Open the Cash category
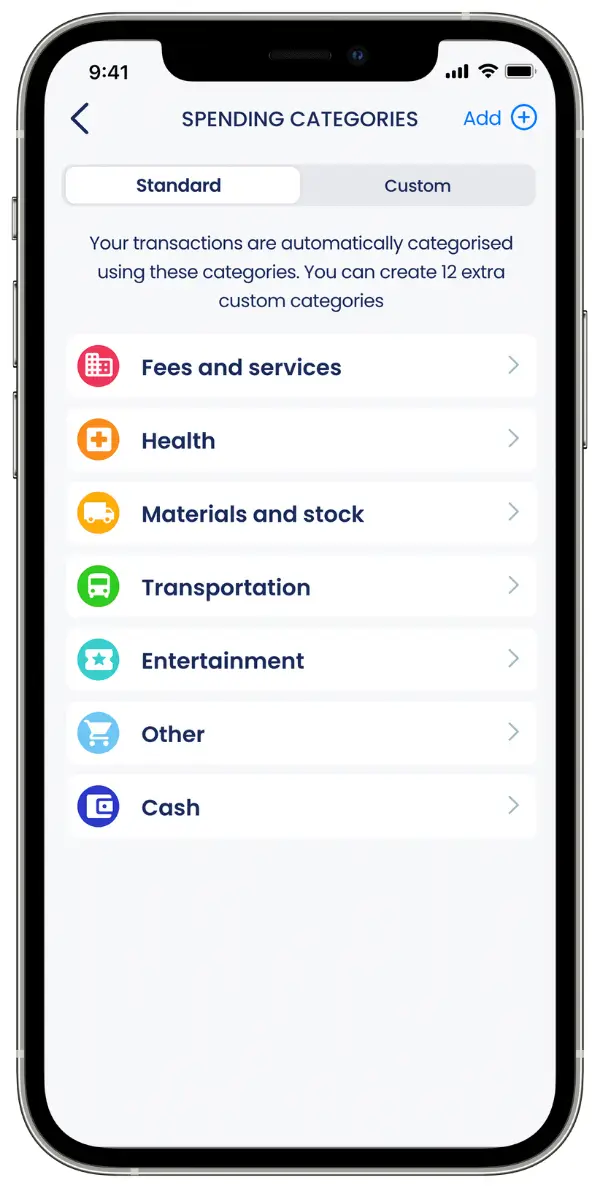Image resolution: width=600 pixels, height=1188 pixels. 300,807
